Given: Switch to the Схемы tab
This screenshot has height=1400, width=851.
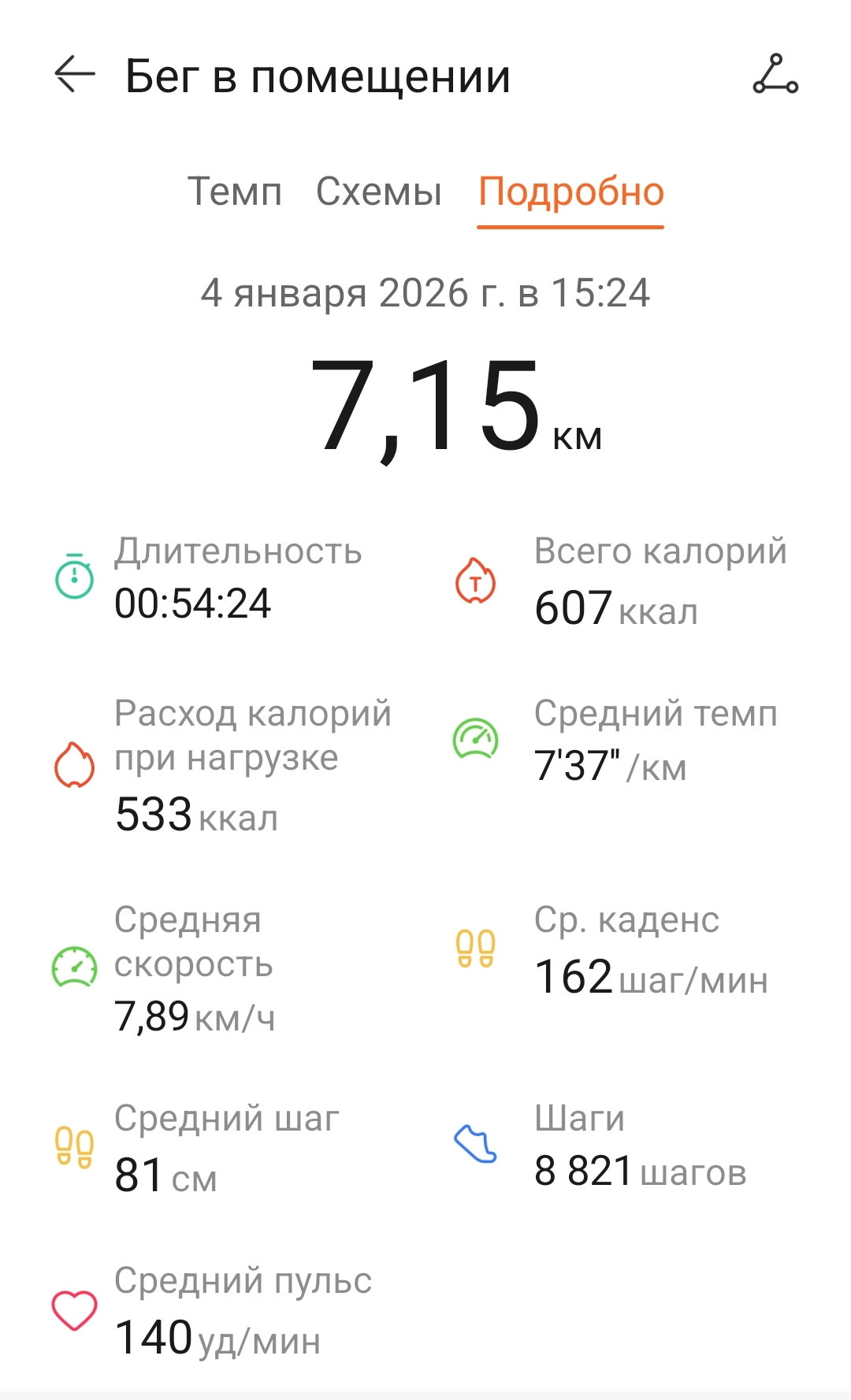Looking at the screenshot, I should [379, 191].
